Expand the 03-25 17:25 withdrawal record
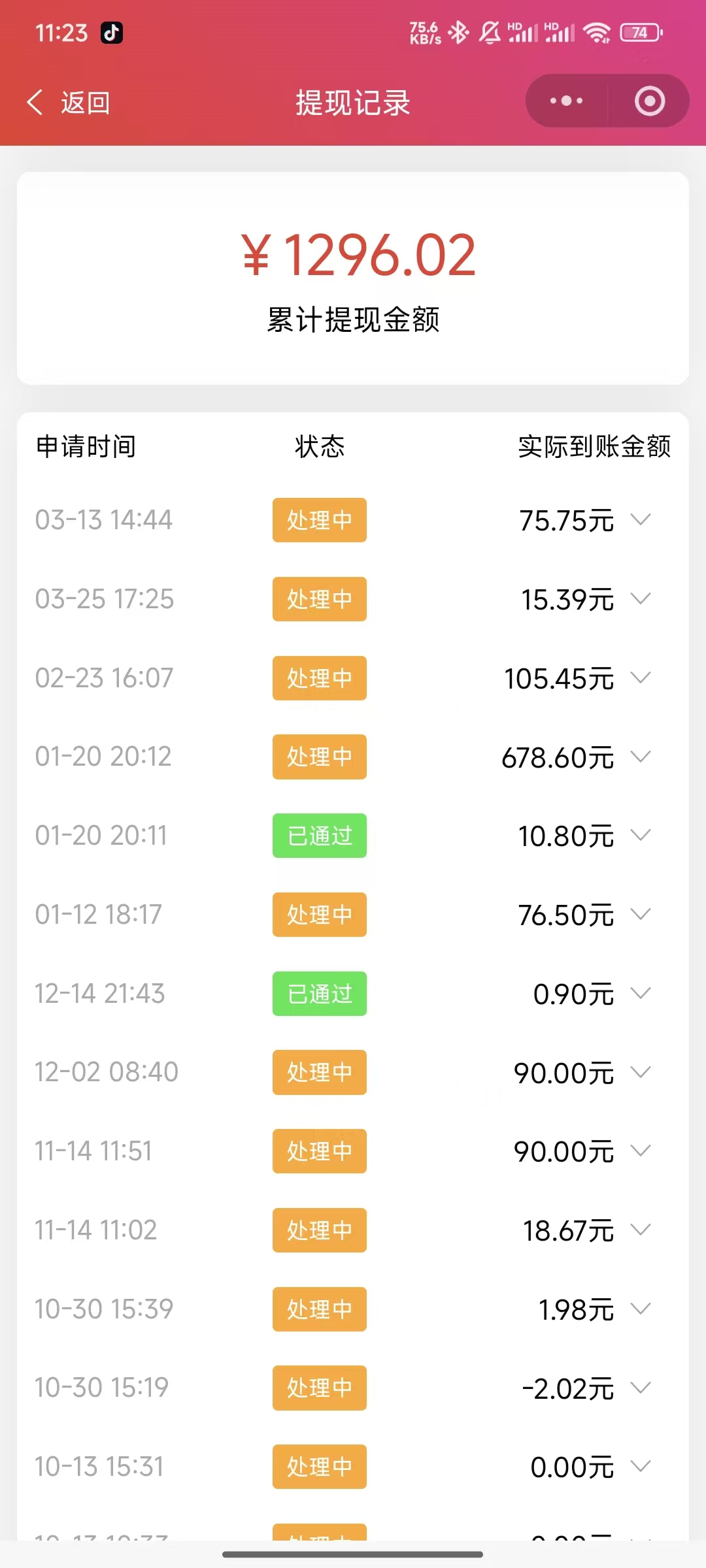 pyautogui.click(x=641, y=599)
